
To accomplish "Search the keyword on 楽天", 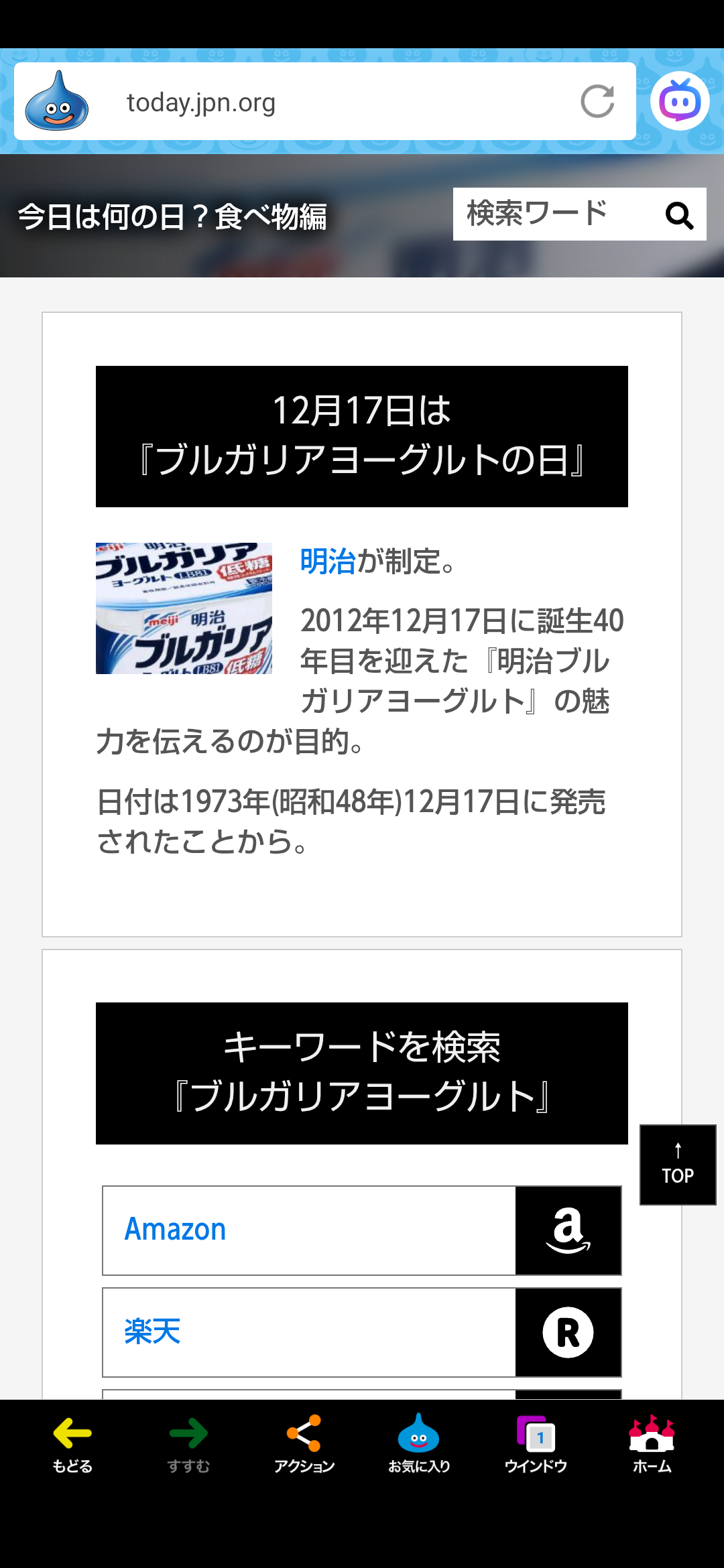I will pyautogui.click(x=362, y=1332).
